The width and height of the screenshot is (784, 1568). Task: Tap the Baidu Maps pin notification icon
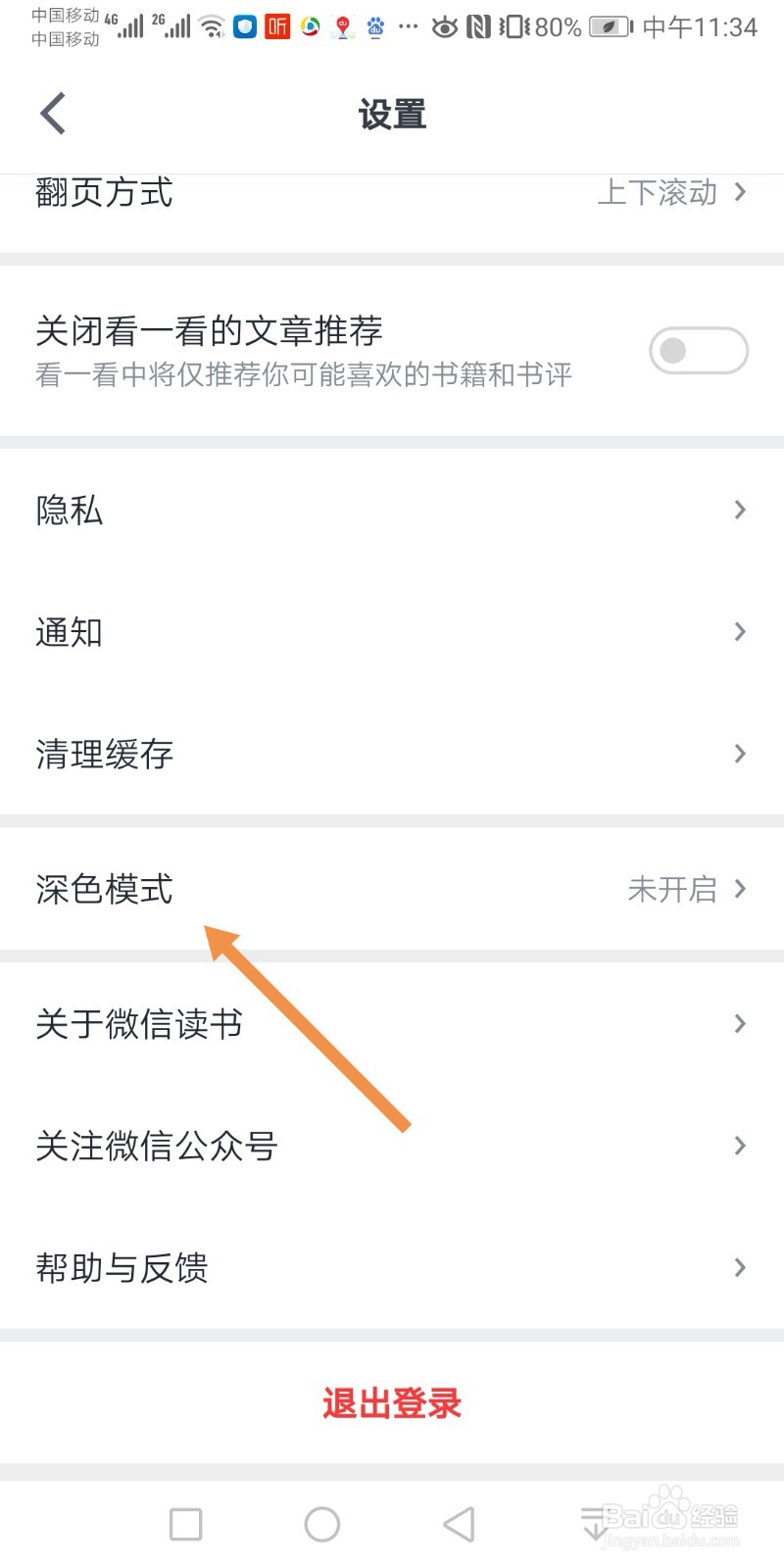(342, 26)
